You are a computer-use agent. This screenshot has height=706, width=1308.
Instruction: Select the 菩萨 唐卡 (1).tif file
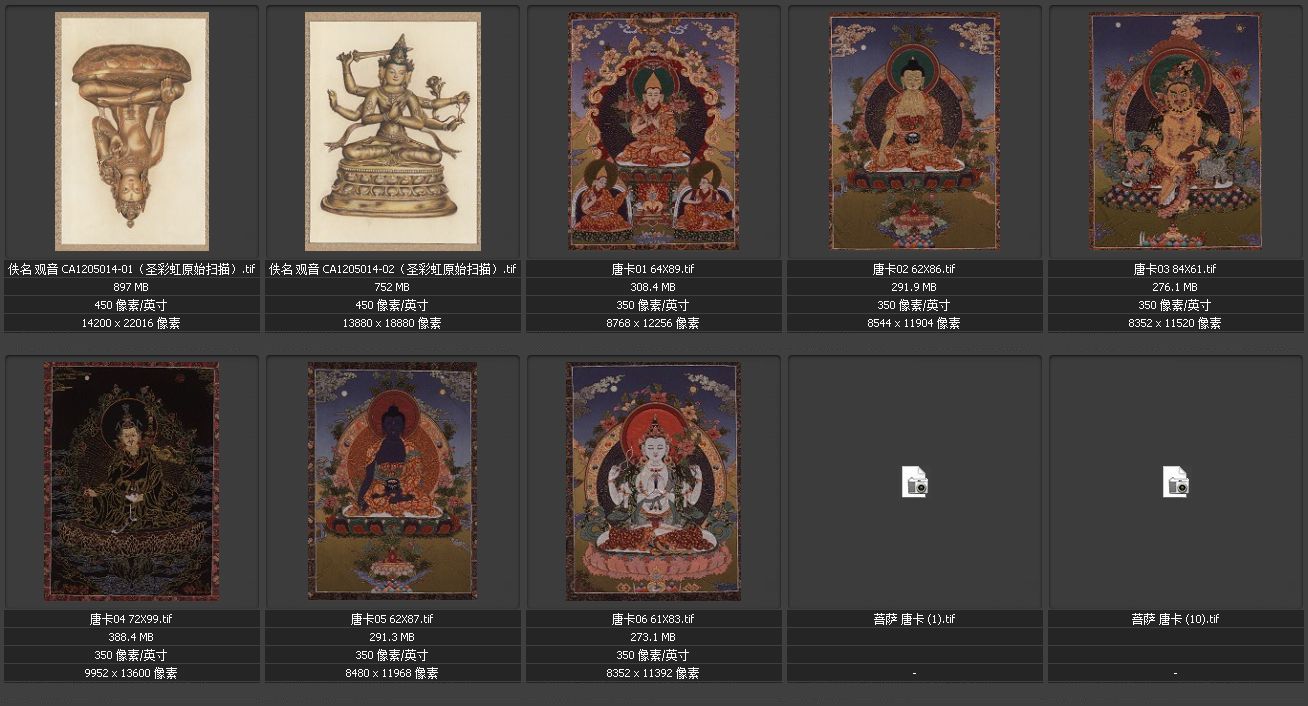click(914, 483)
